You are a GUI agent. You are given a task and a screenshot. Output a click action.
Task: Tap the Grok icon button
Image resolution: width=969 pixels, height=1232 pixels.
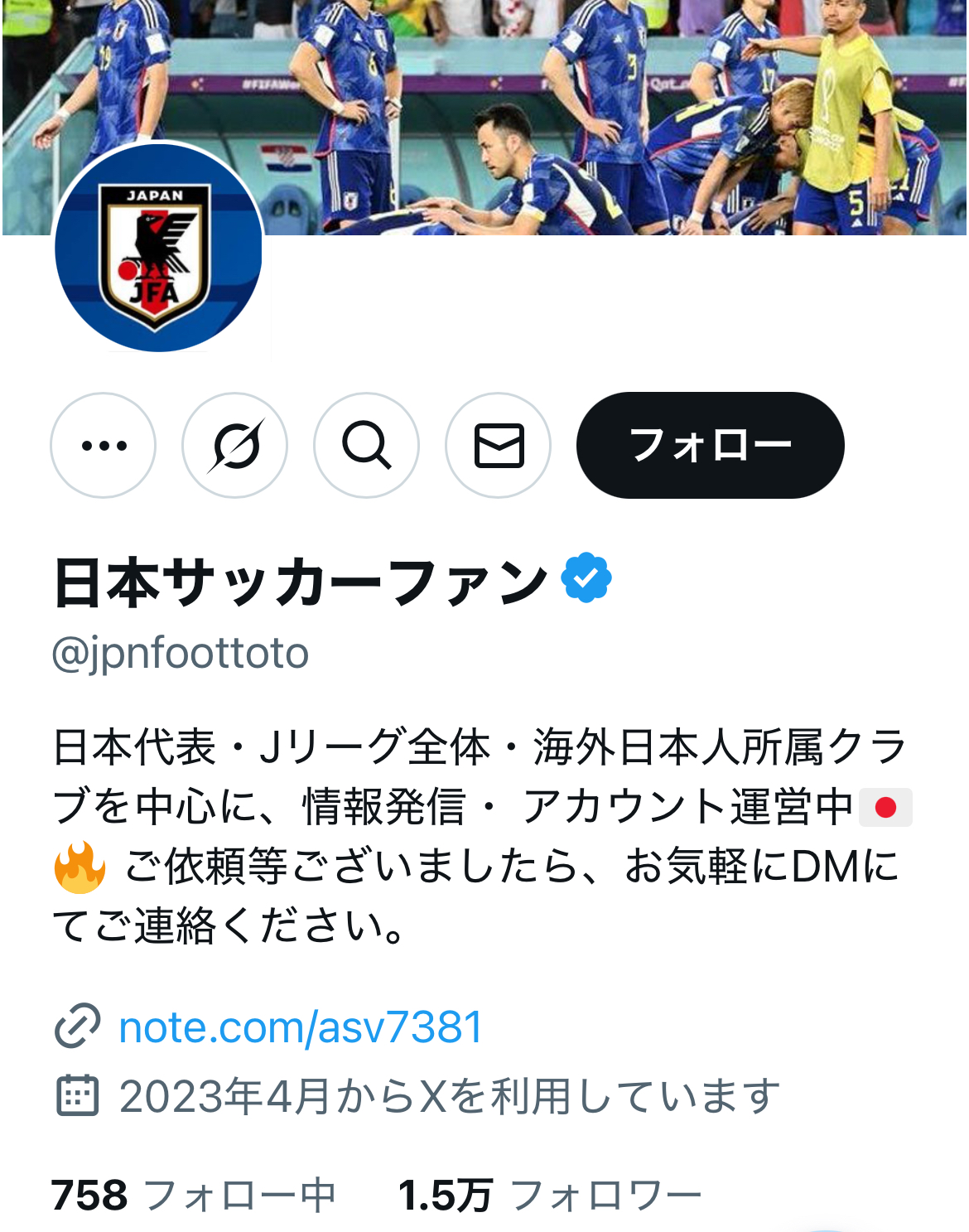[235, 446]
